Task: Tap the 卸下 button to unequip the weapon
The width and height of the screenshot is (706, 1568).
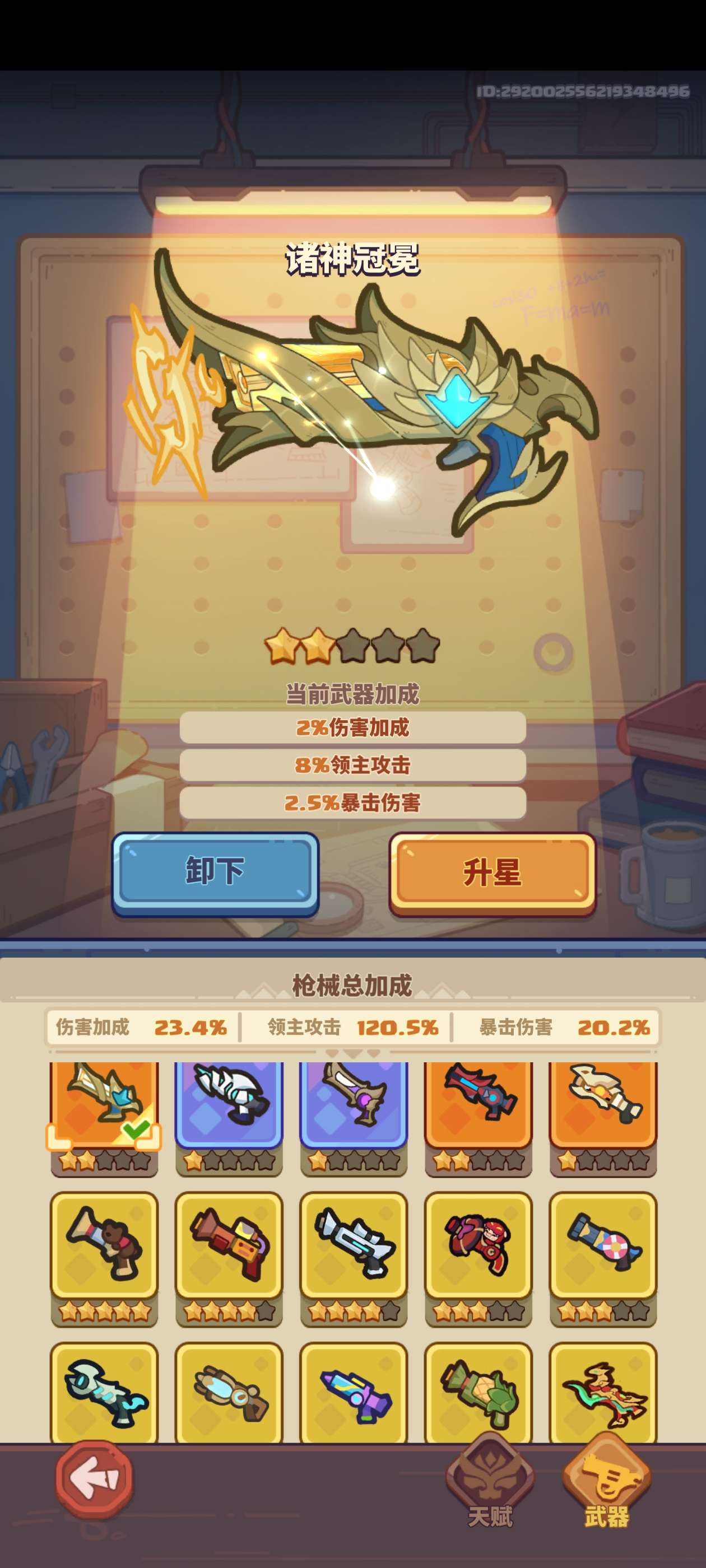Action: 215,872
